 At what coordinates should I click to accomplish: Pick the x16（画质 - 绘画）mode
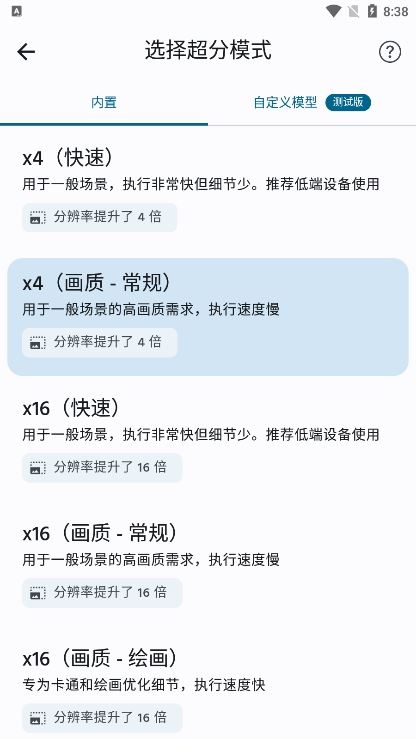(208, 688)
